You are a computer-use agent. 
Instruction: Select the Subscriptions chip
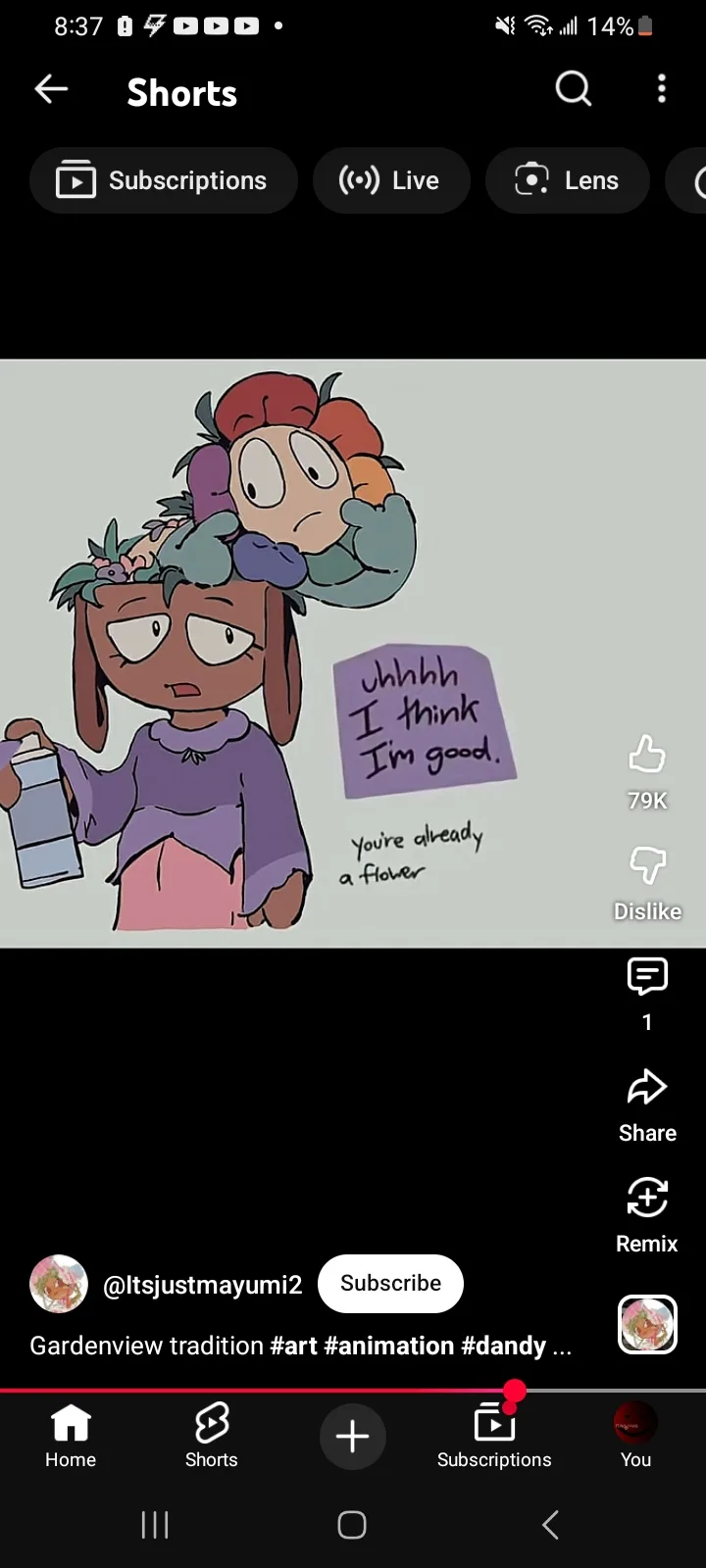[163, 180]
